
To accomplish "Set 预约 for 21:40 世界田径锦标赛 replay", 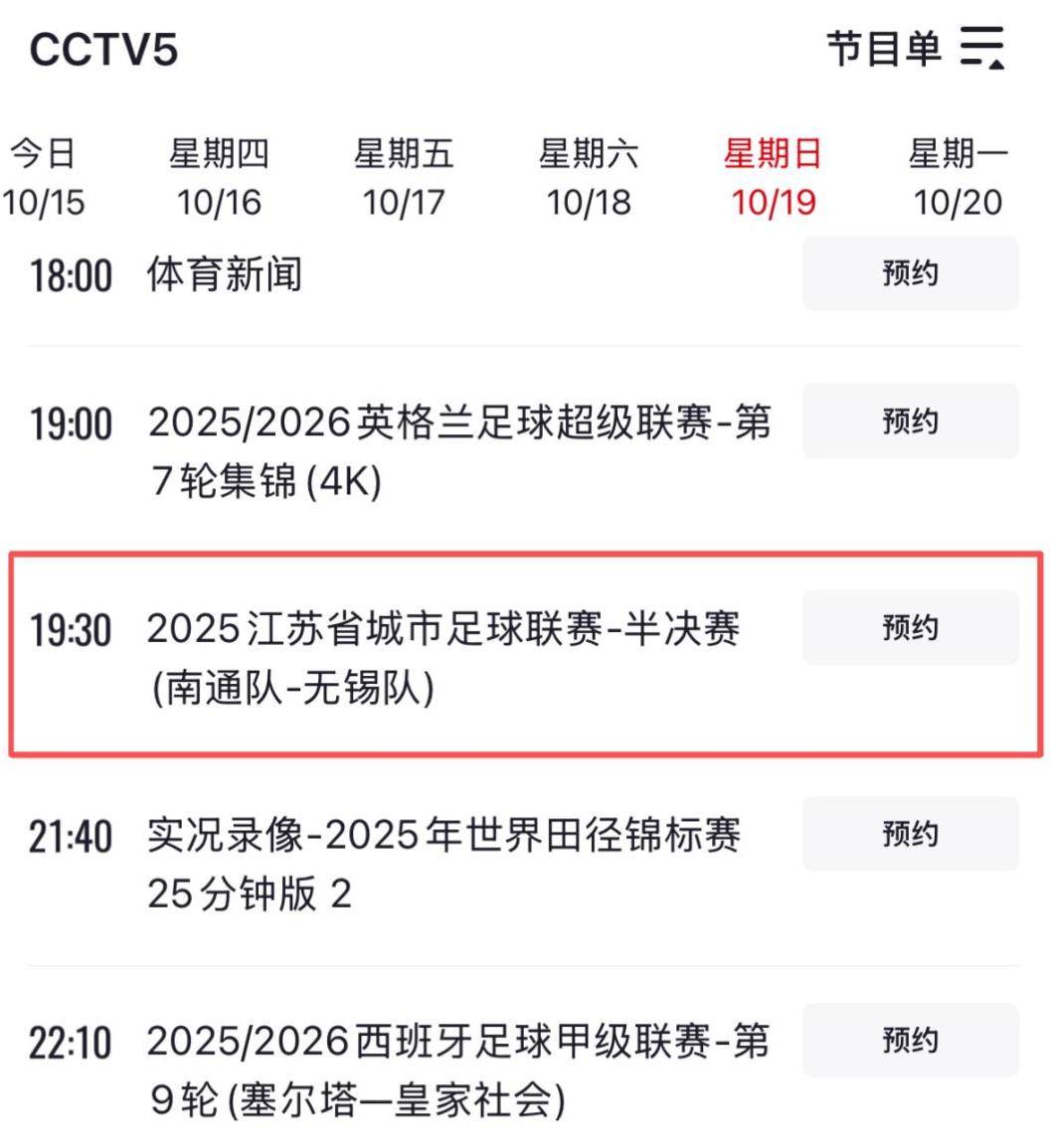I will pos(910,834).
